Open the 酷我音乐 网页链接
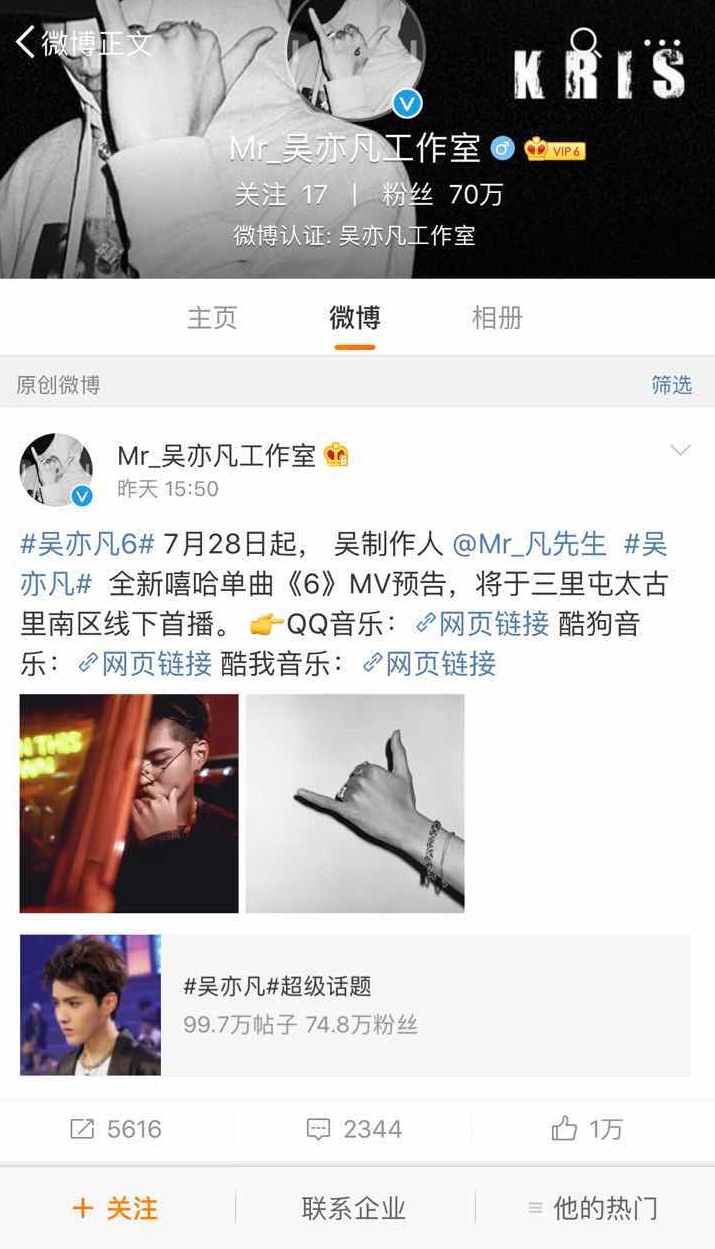Screen dimensions: 715x1249 point(429,664)
